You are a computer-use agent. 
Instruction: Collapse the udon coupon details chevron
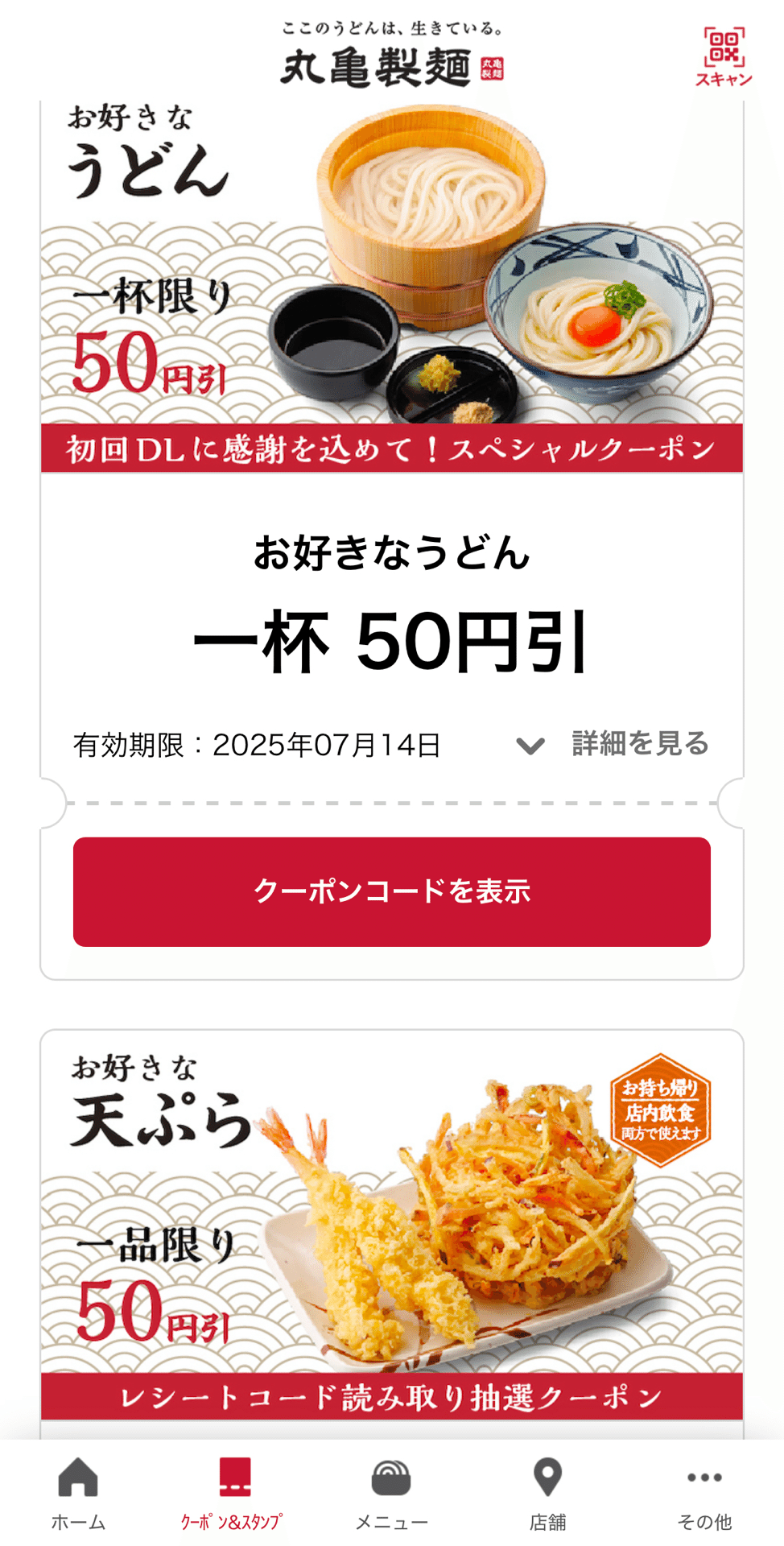pos(529,746)
